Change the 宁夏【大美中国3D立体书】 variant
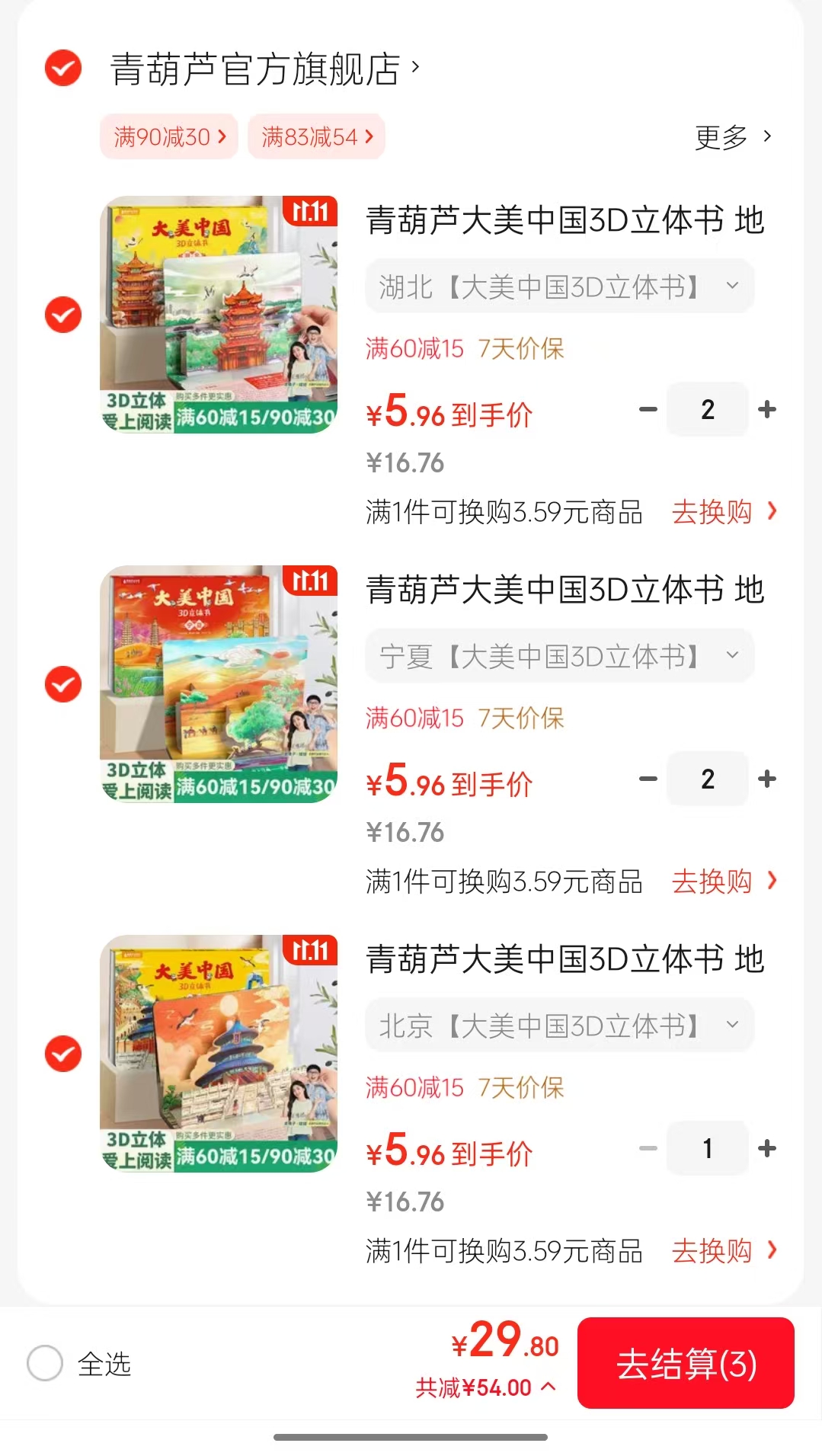 pyautogui.click(x=559, y=656)
